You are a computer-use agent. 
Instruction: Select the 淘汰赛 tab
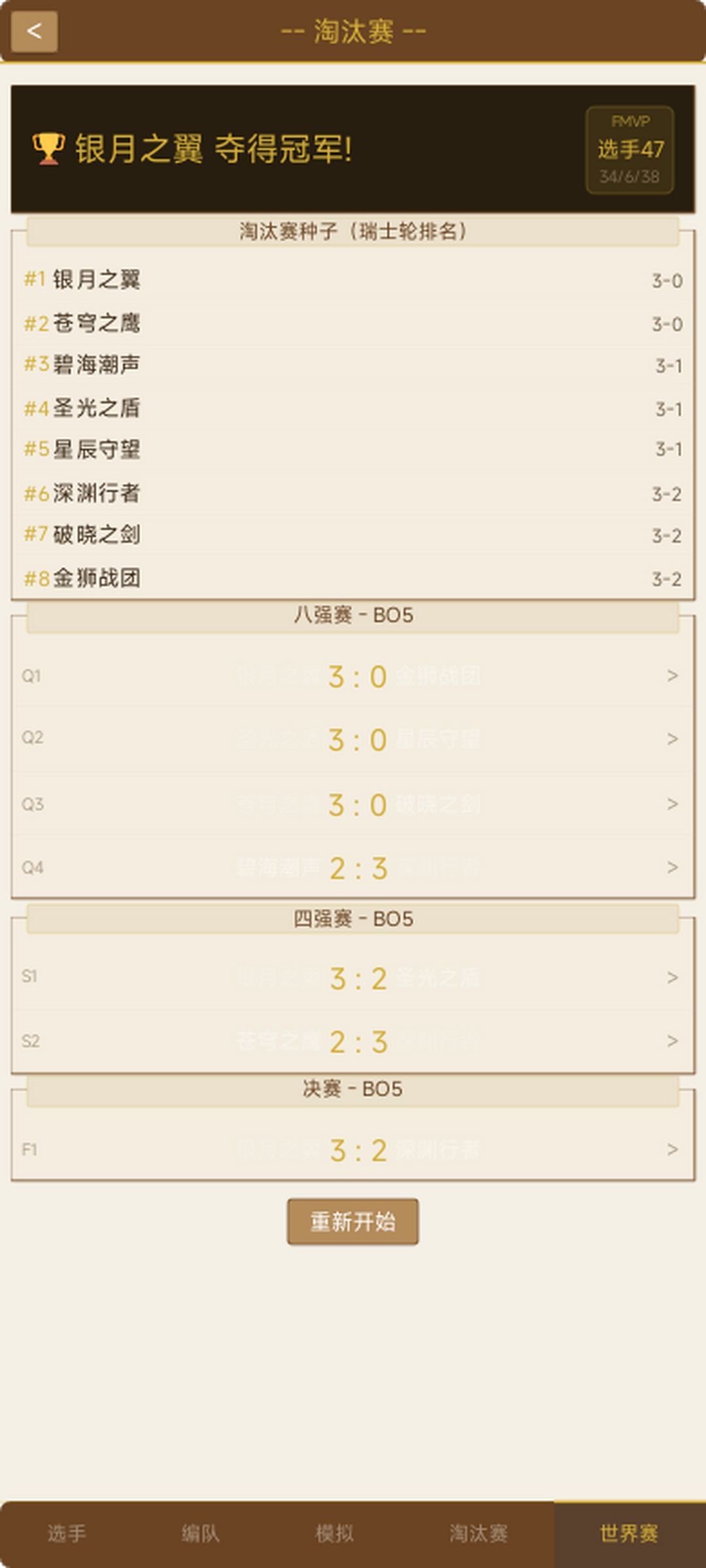479,1533
